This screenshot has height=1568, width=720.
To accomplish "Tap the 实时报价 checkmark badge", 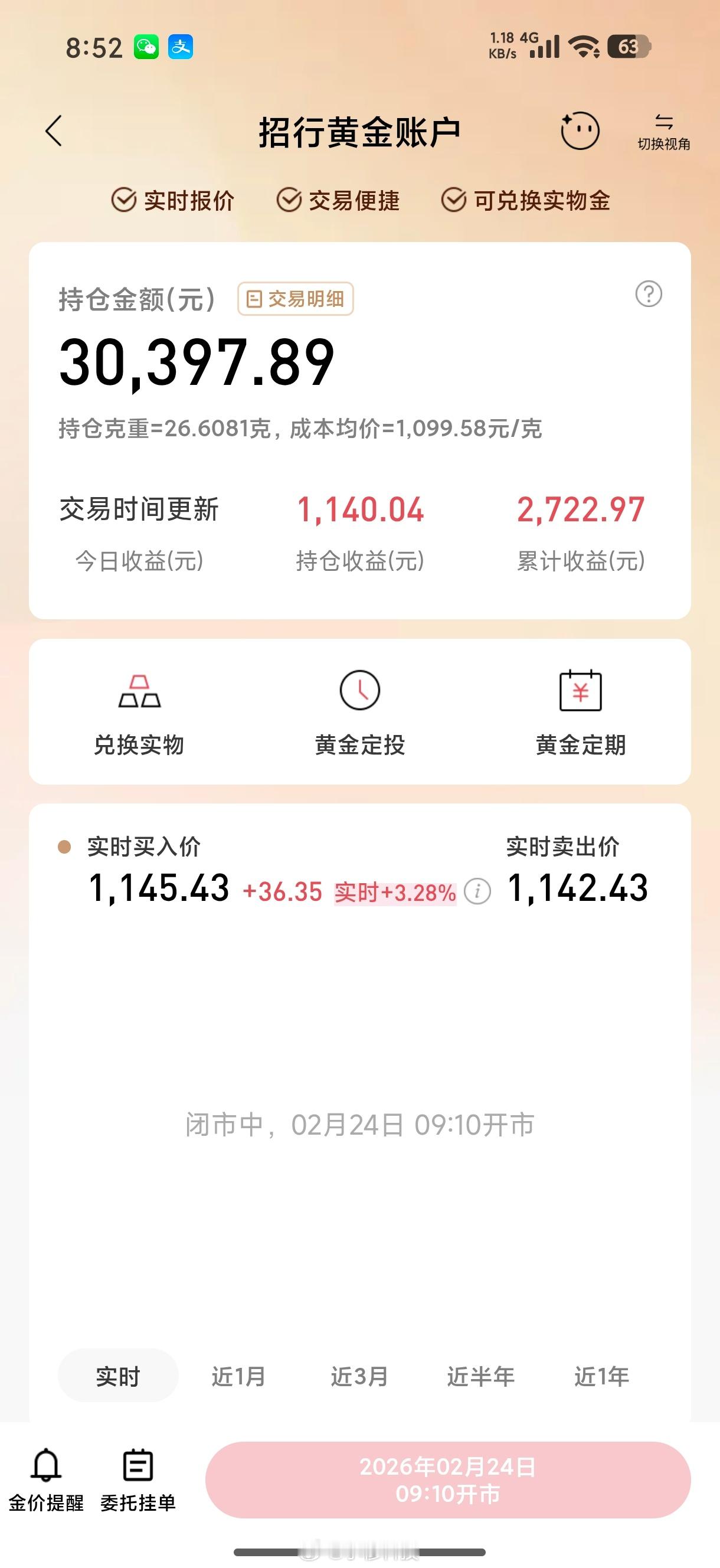I will click(x=123, y=198).
